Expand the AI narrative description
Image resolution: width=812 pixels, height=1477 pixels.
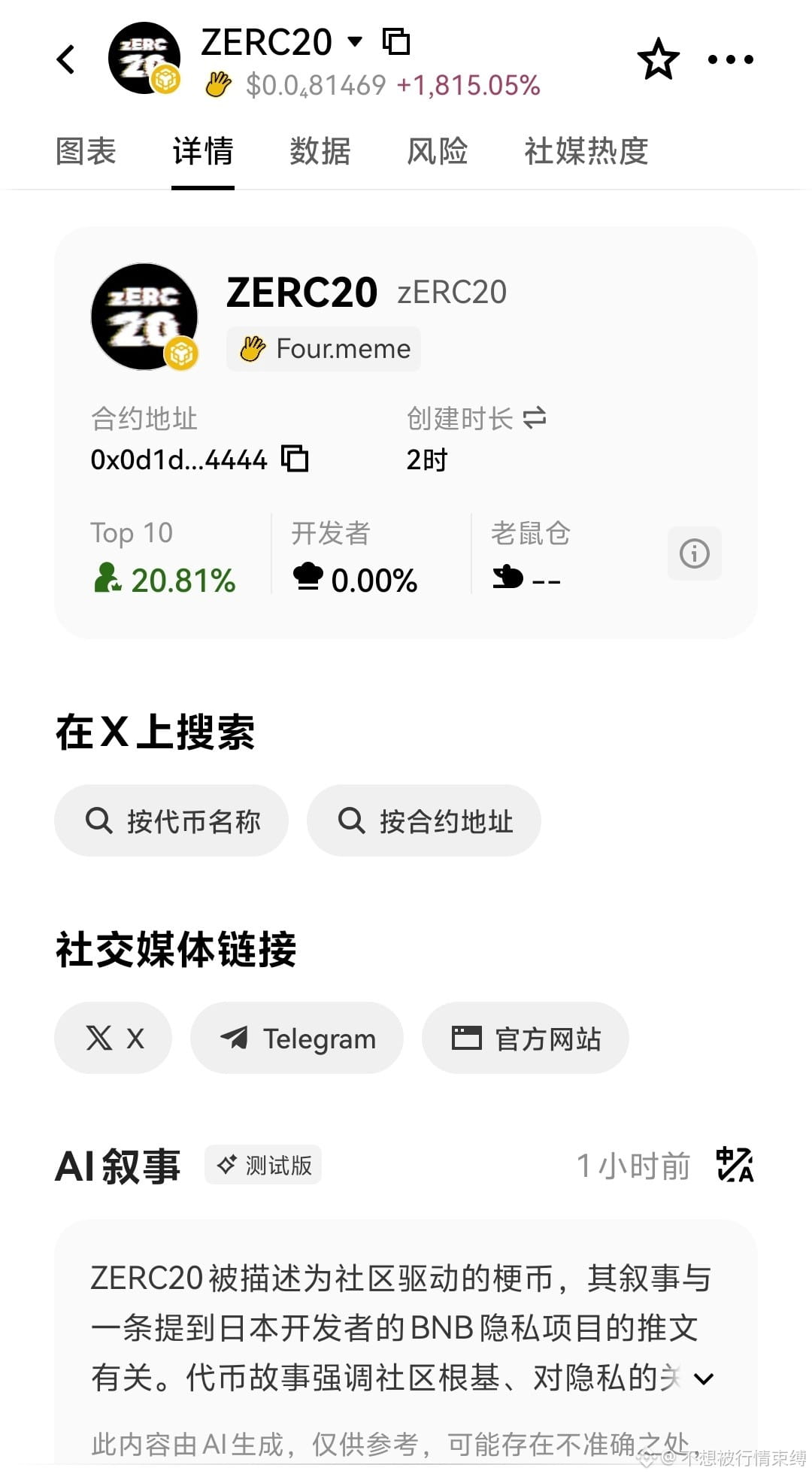click(704, 1378)
